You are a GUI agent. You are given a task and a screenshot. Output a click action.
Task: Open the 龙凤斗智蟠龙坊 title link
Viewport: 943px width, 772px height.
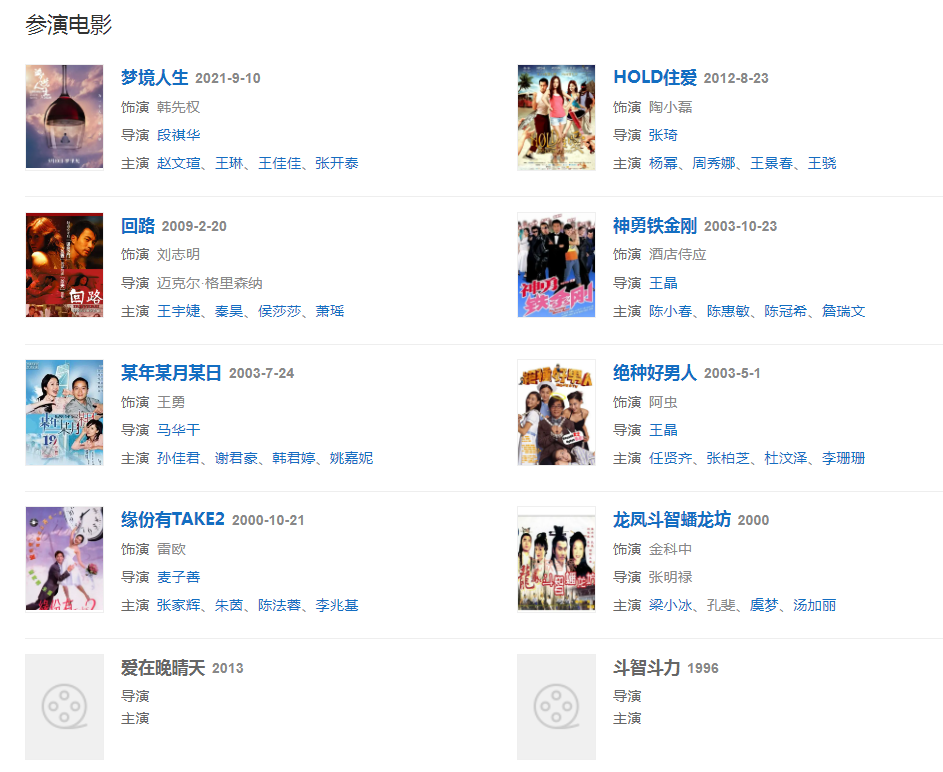point(671,520)
